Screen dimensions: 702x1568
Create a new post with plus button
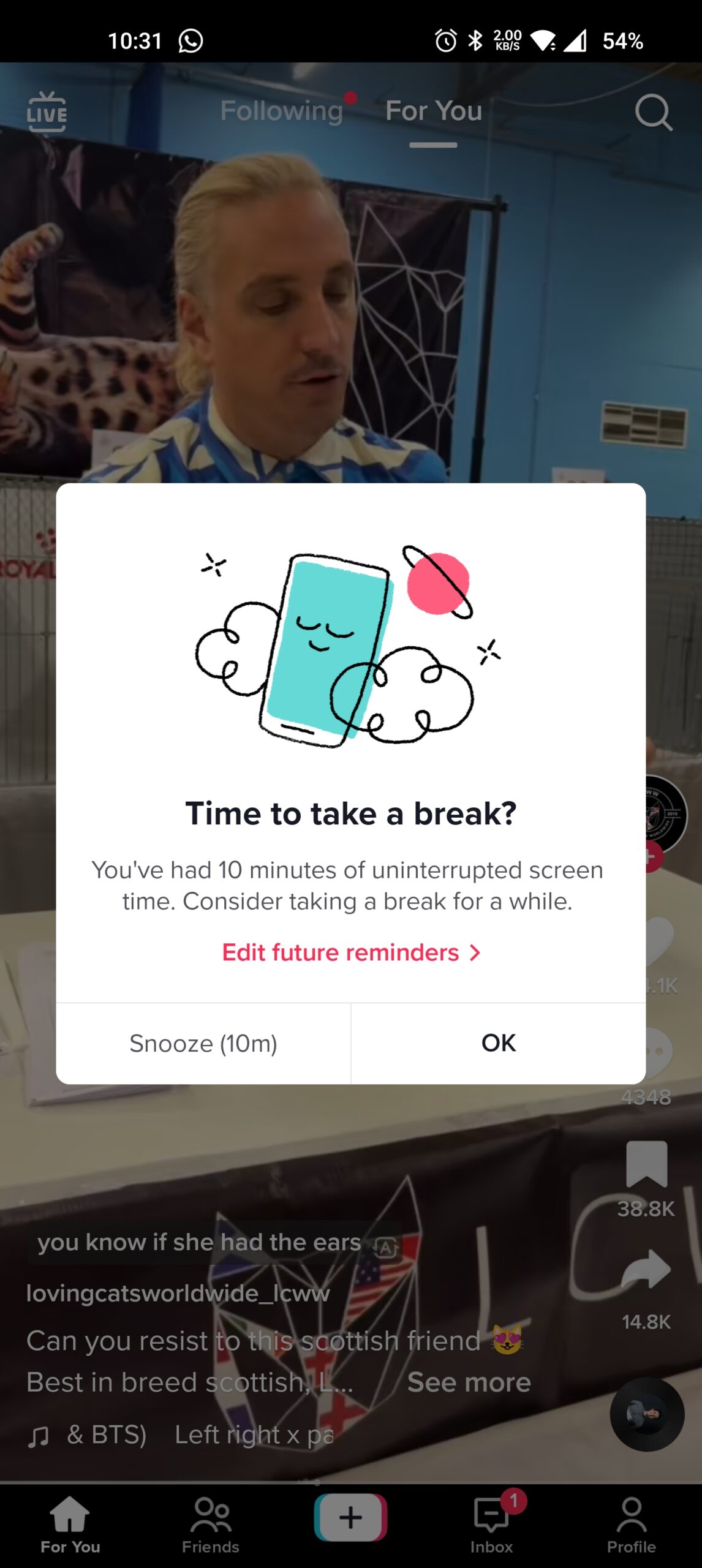350,1518
